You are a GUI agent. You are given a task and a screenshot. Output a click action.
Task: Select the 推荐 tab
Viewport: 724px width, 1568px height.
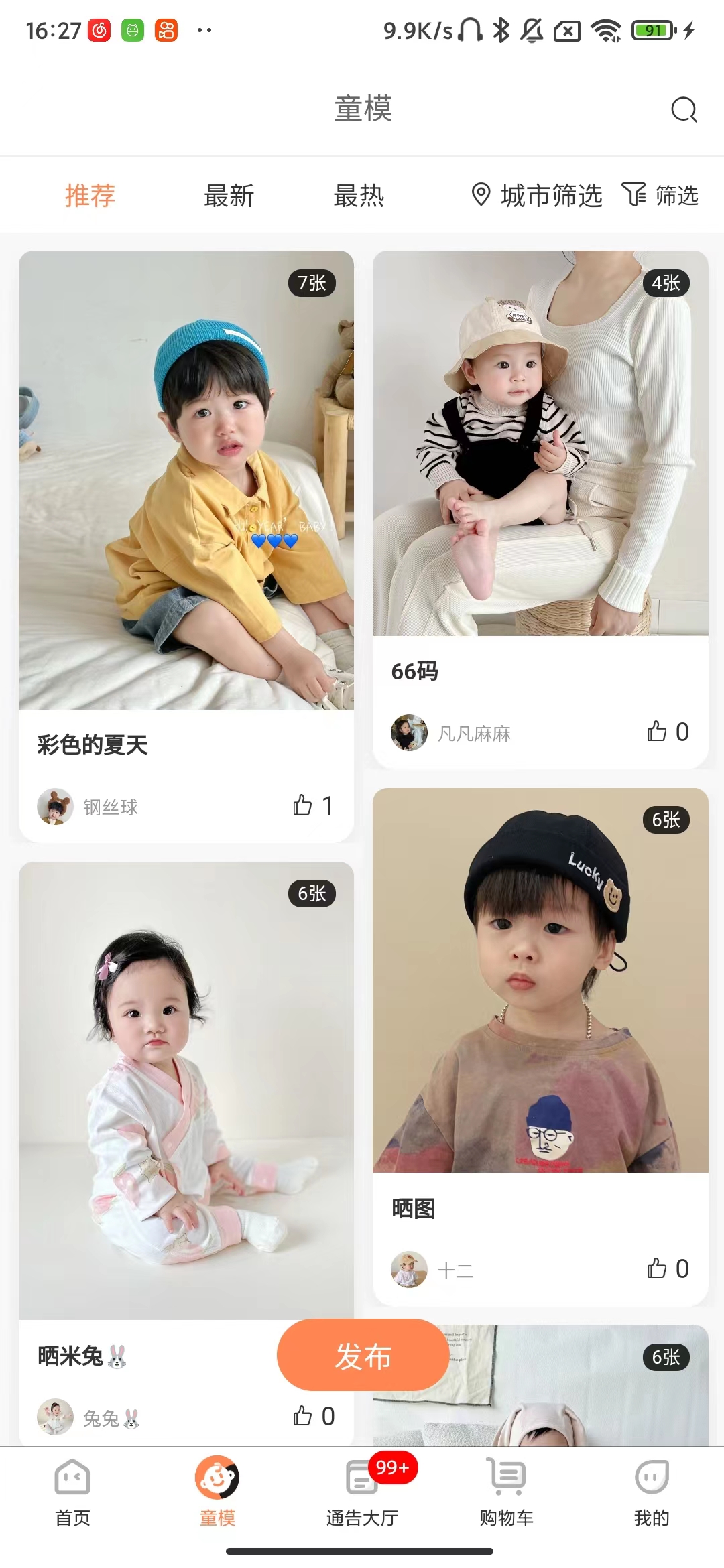click(x=90, y=196)
